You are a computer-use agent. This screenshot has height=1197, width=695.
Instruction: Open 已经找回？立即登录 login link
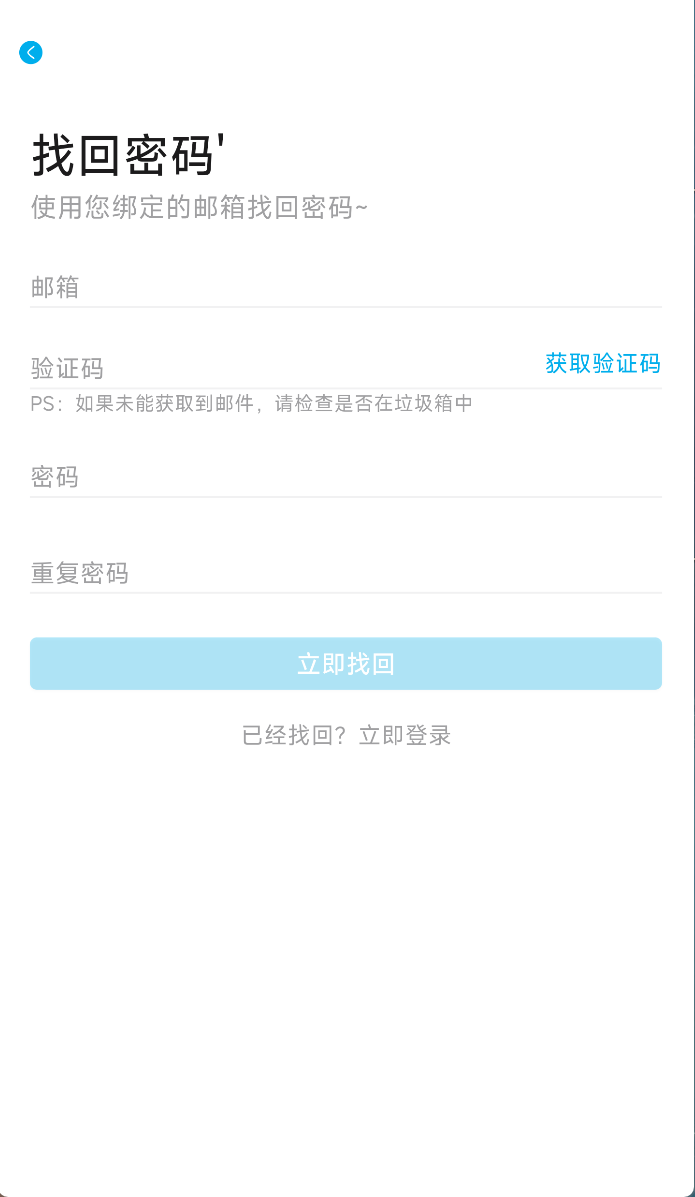346,736
